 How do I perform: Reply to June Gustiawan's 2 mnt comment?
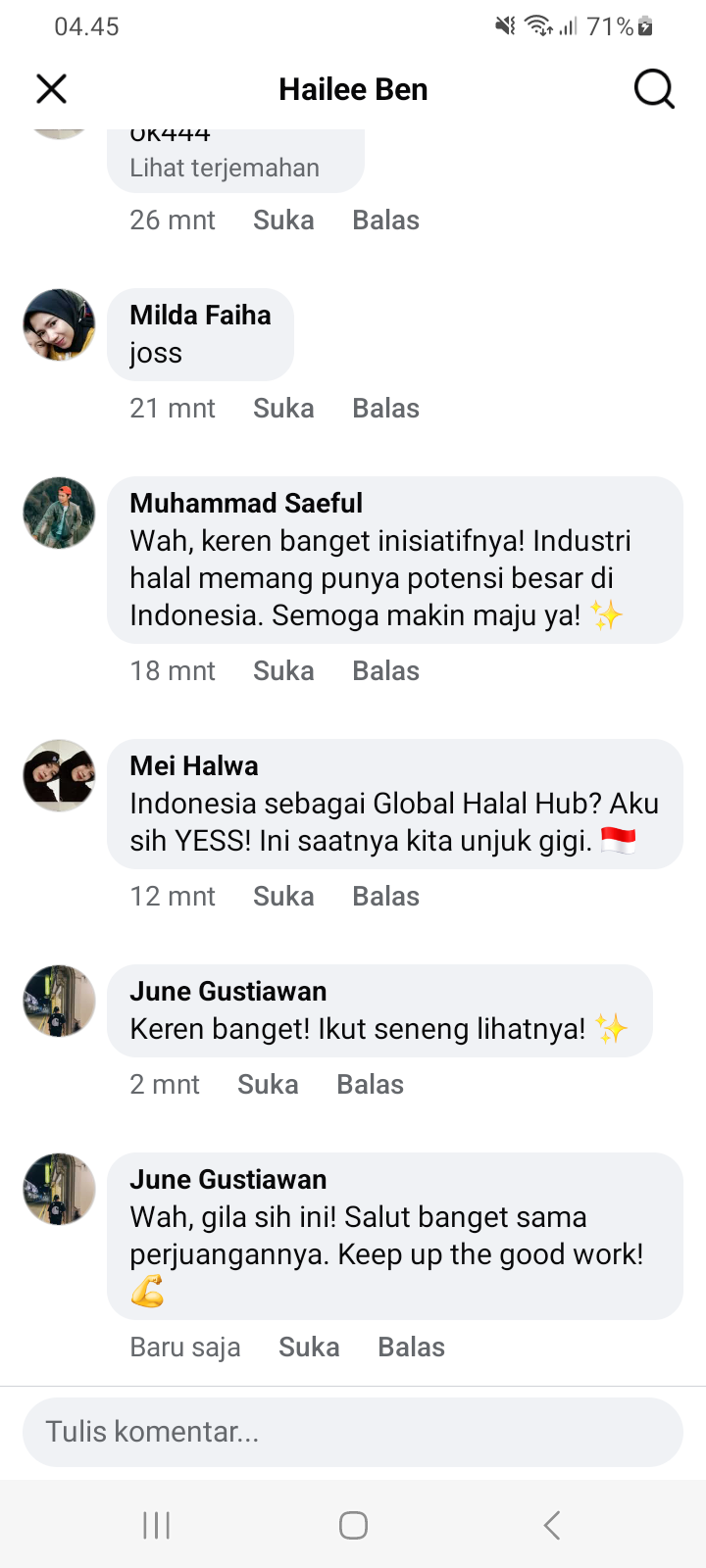coord(370,1084)
